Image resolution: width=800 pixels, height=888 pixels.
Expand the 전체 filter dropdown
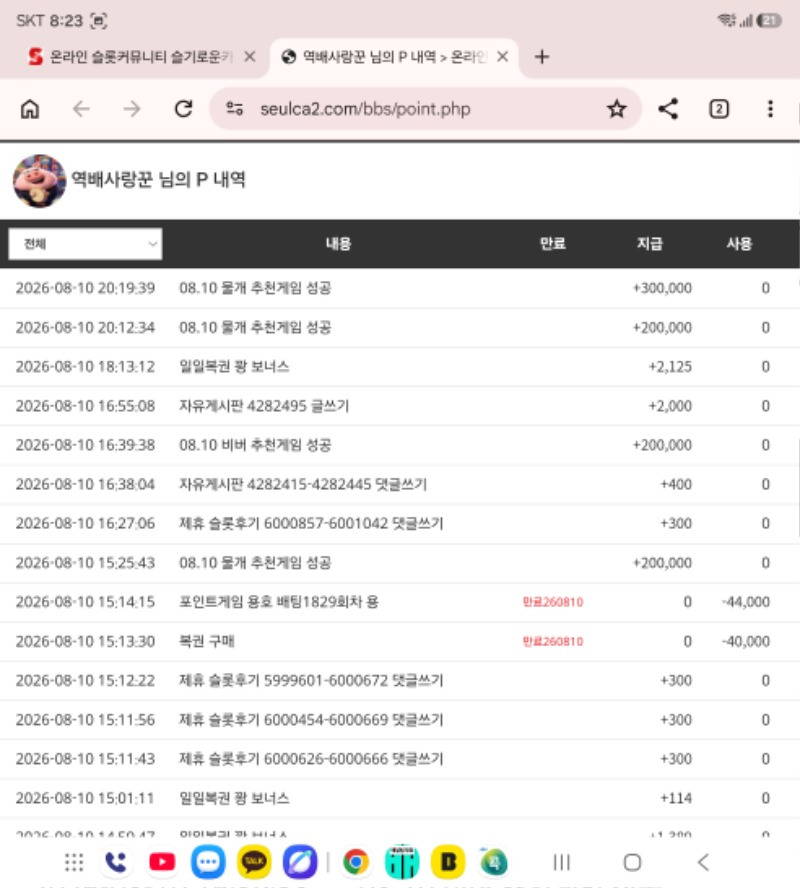tap(85, 244)
